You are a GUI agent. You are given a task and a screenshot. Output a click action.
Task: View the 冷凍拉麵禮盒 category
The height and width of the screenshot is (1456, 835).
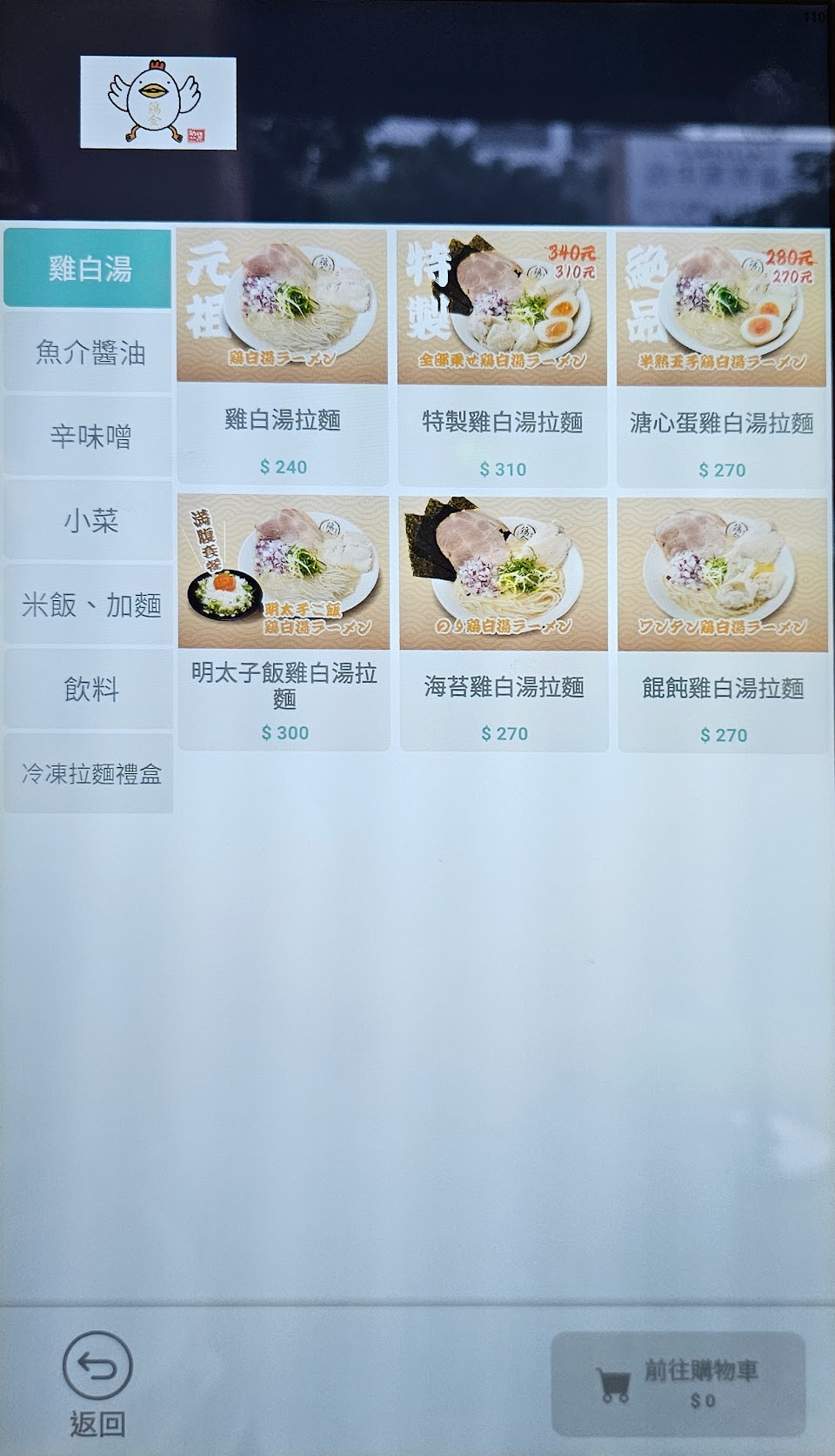(88, 773)
